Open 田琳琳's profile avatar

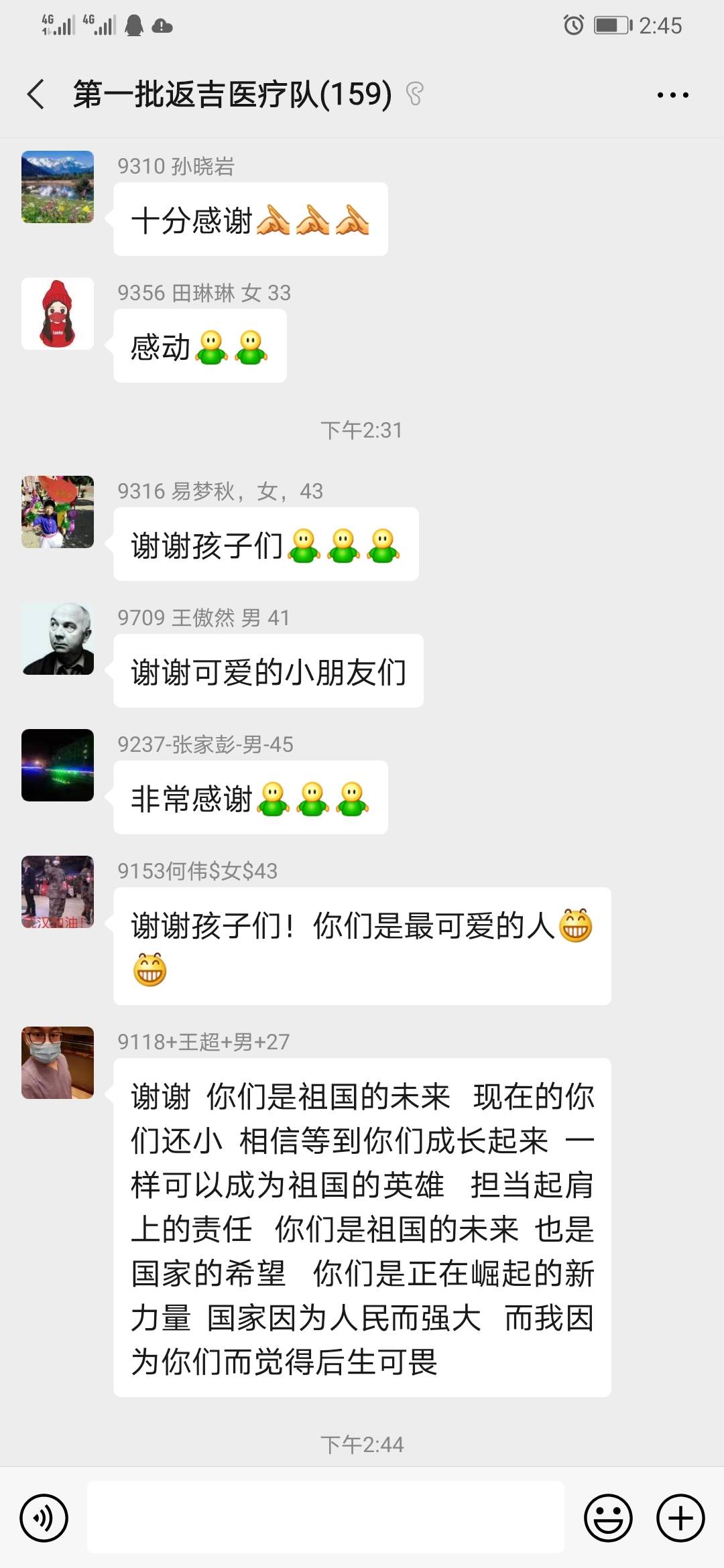click(58, 314)
